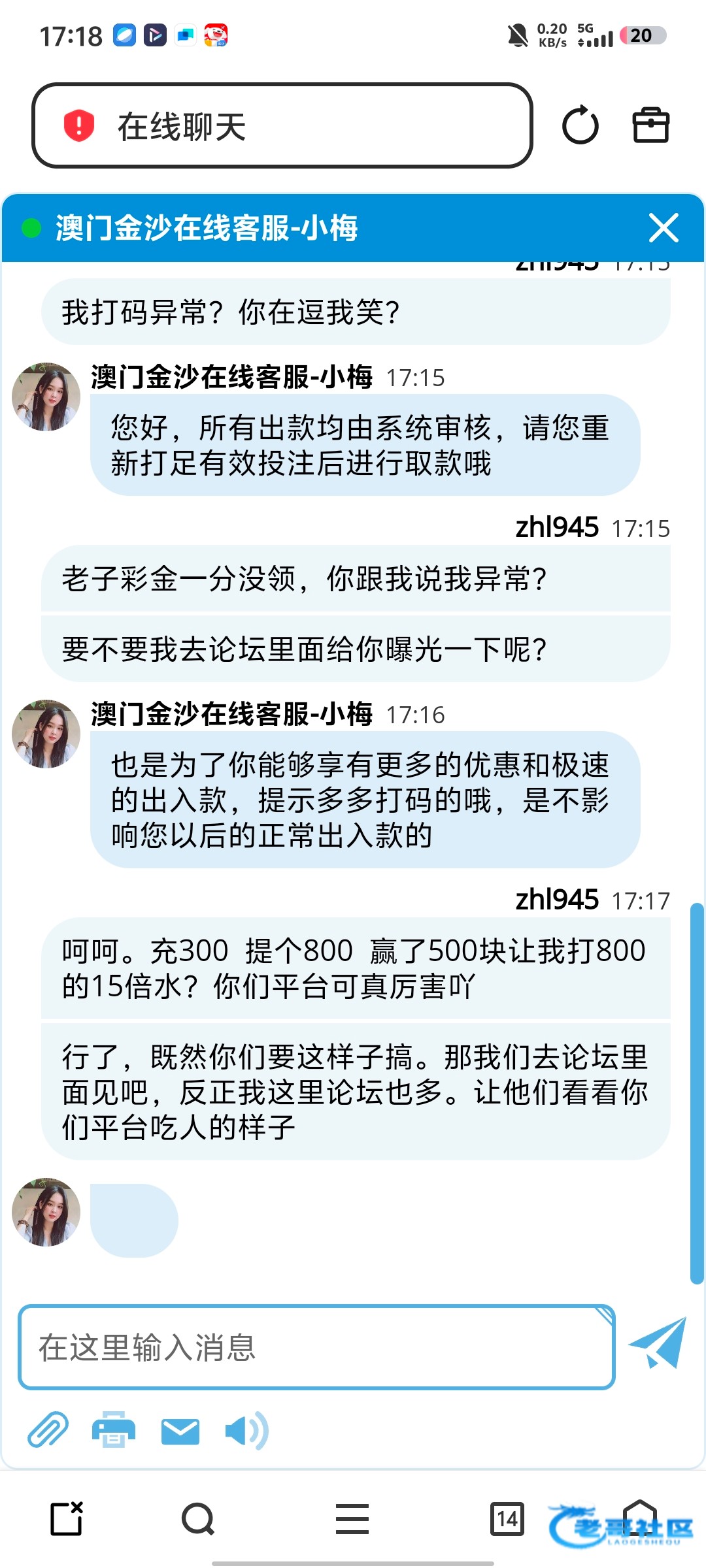This screenshot has width=706, height=1568.
Task: Send the chat message
Action: click(658, 1343)
